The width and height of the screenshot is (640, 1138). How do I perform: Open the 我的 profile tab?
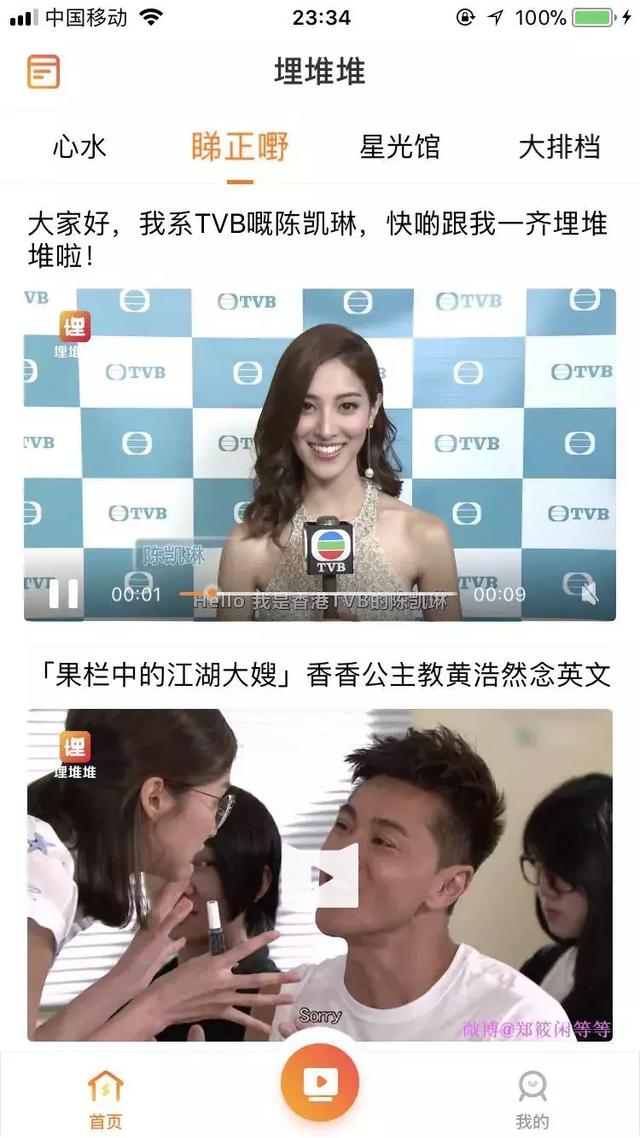(533, 1100)
